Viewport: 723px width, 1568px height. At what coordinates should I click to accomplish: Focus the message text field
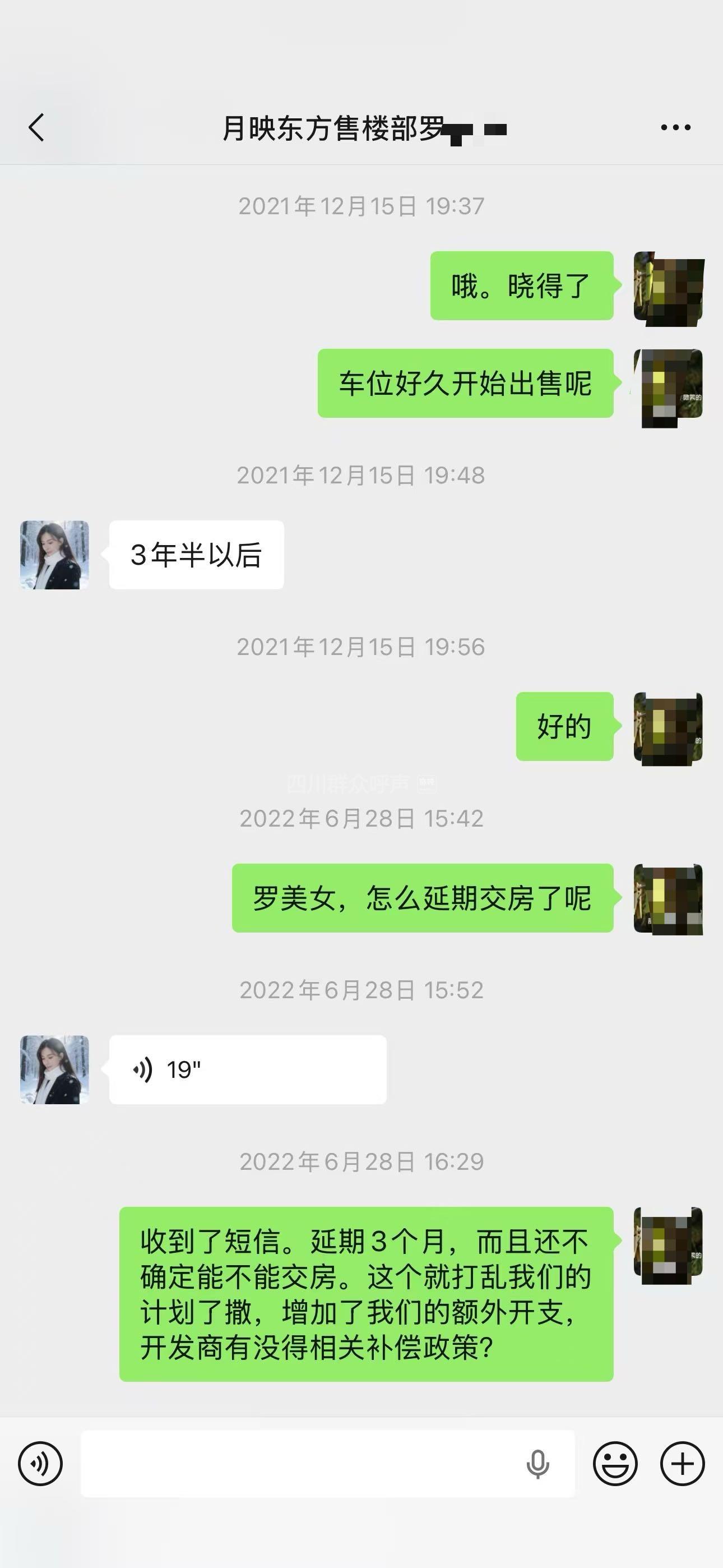pos(298,1463)
